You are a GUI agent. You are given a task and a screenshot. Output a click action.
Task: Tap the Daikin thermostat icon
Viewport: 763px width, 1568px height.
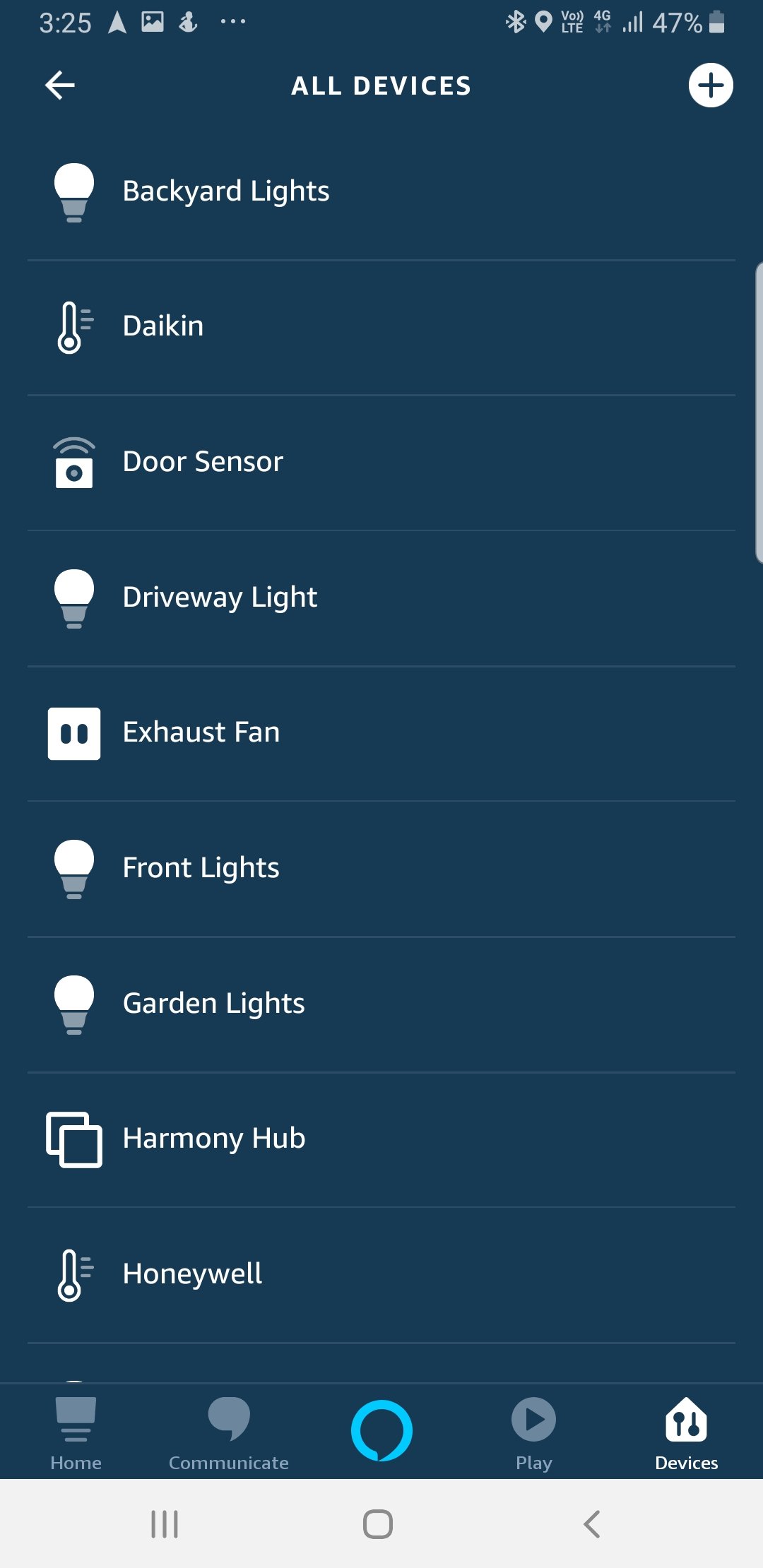tap(74, 325)
